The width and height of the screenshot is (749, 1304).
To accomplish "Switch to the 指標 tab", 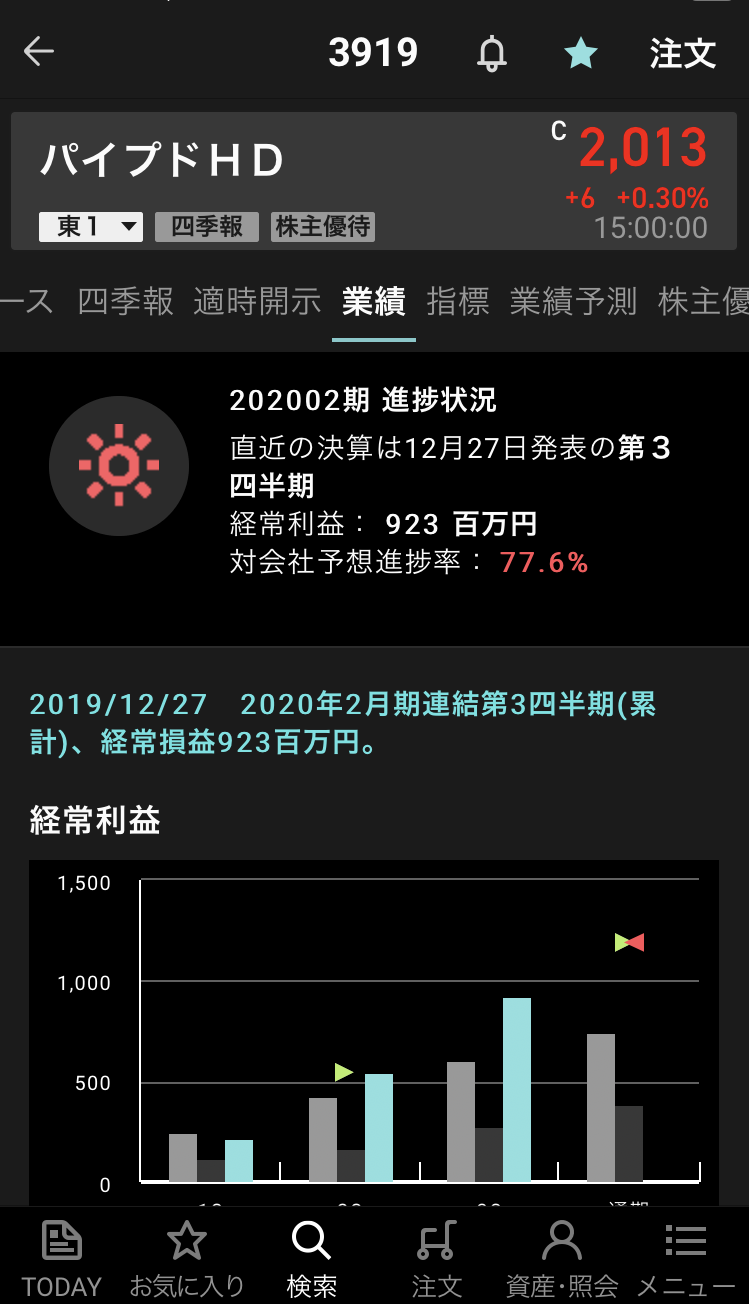I will click(x=458, y=301).
